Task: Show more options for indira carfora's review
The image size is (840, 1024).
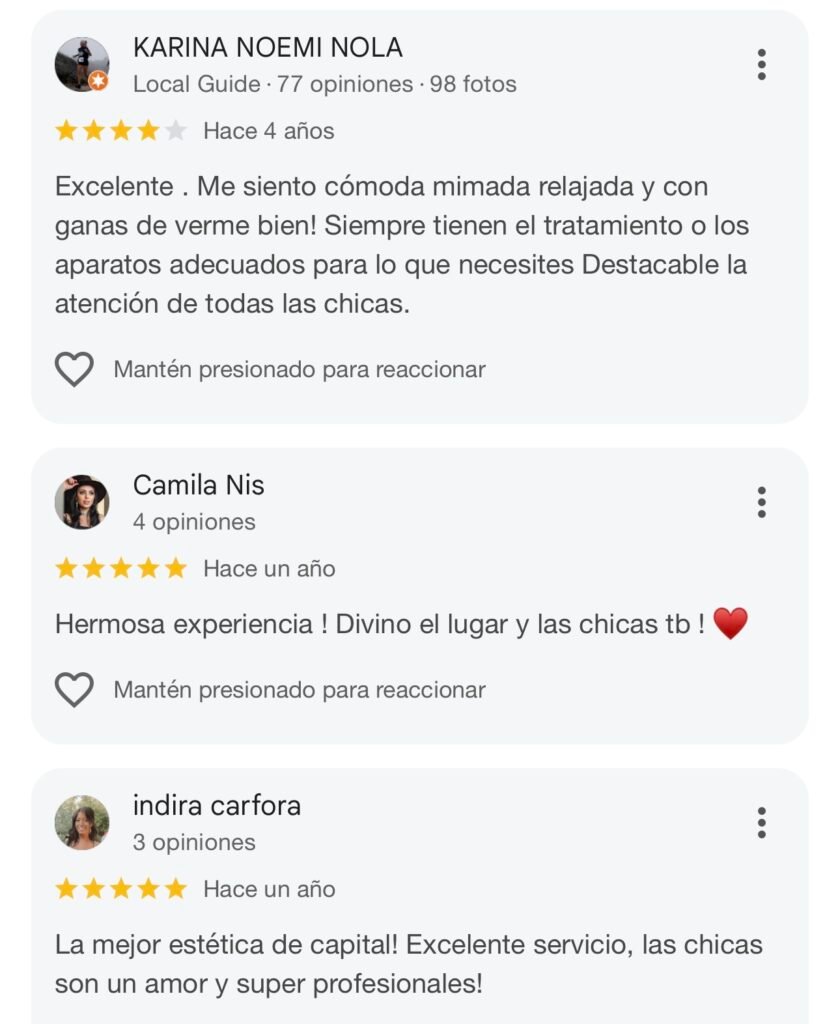Action: coord(762,823)
